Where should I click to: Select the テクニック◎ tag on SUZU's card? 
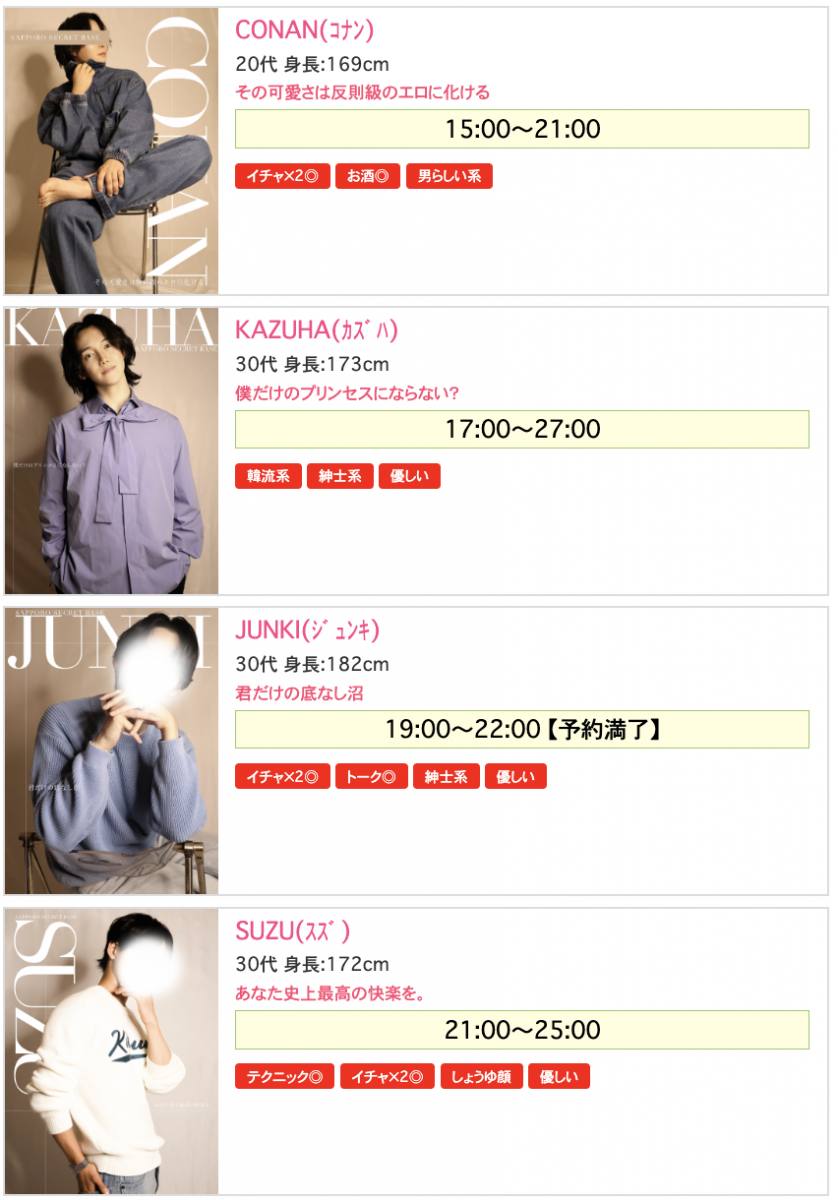285,1077
